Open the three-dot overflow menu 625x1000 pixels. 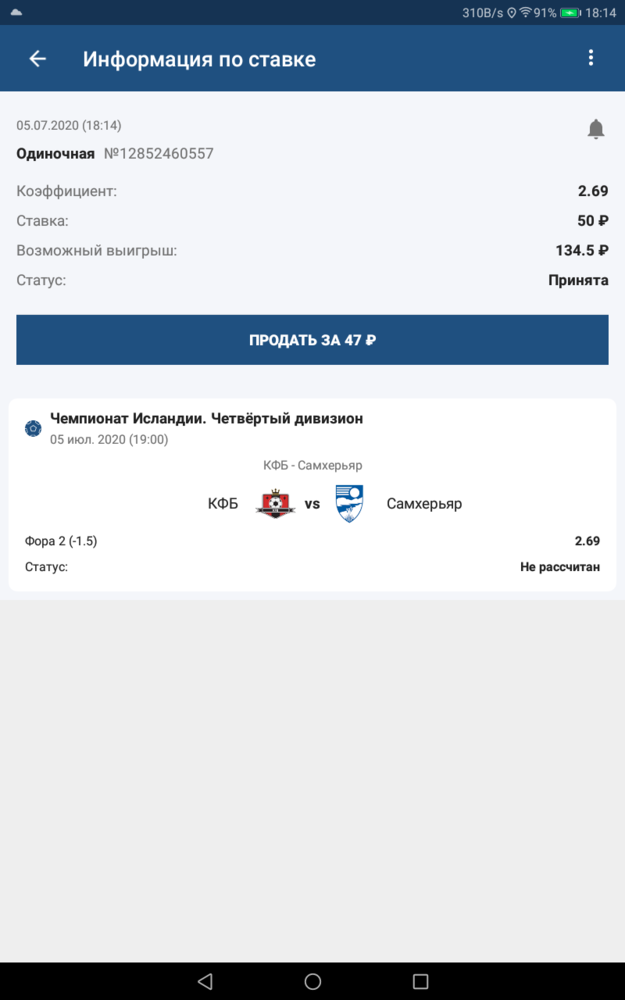tap(591, 58)
